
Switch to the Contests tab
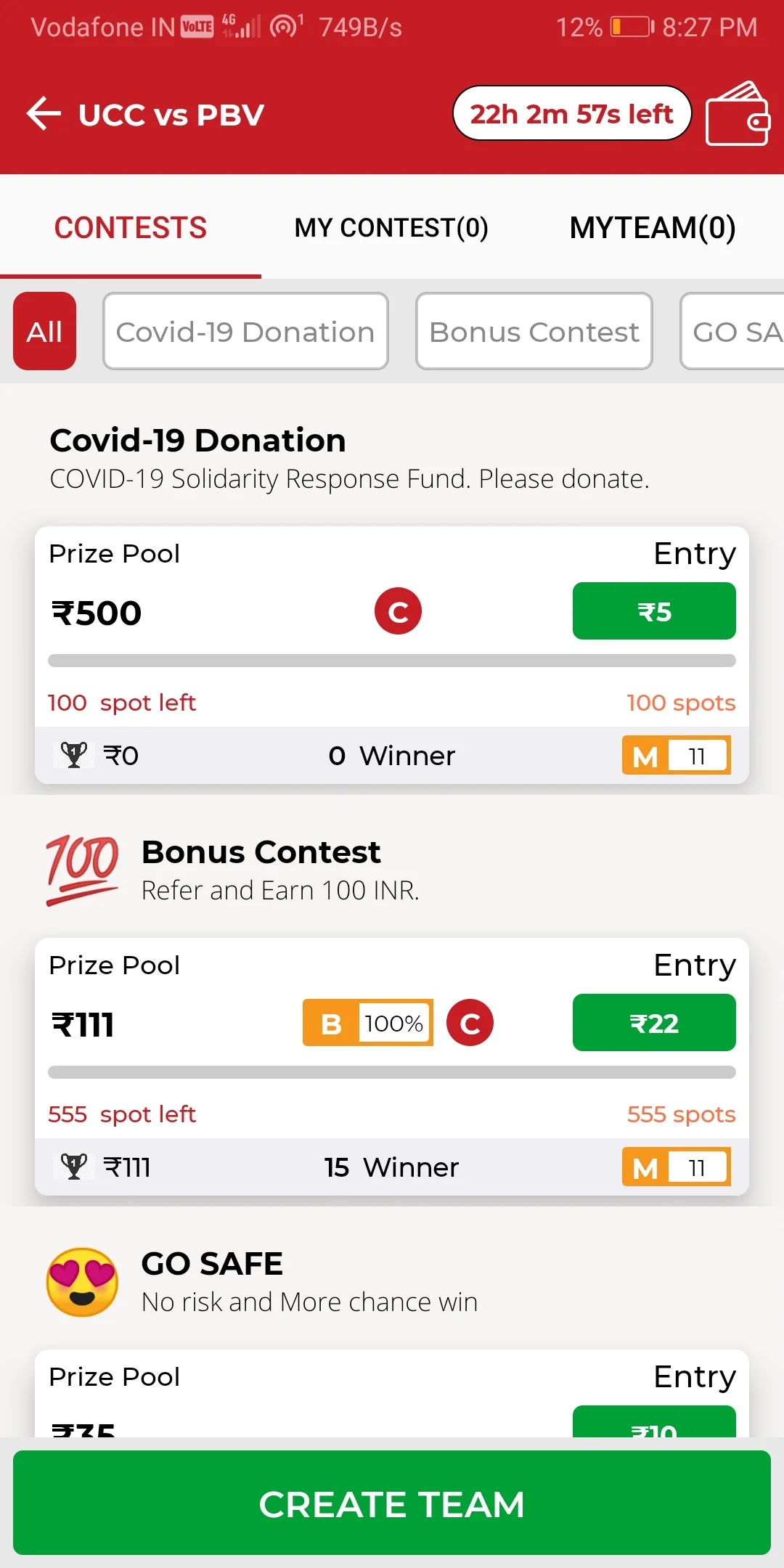(131, 227)
